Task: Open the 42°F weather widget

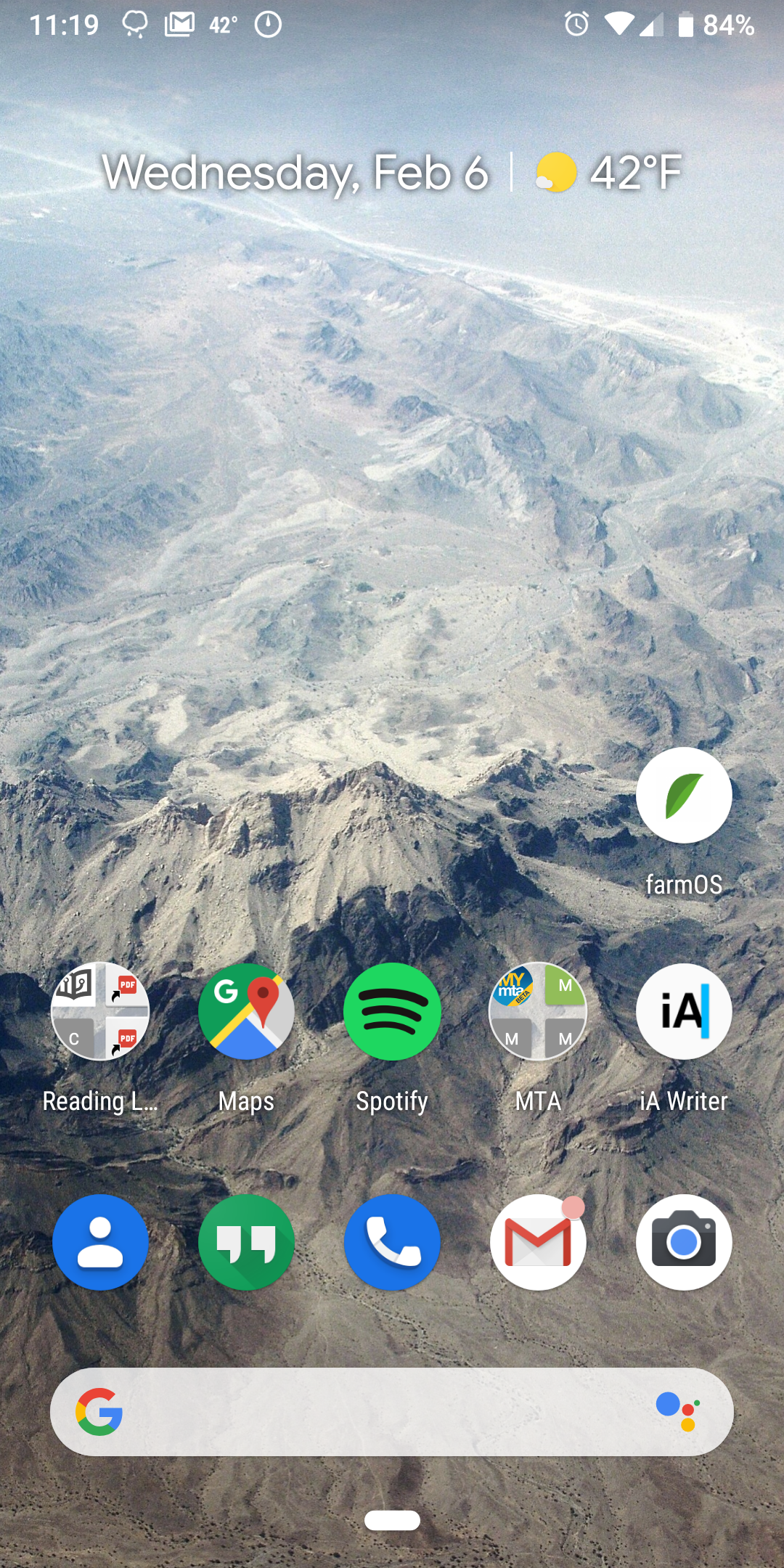Action: pyautogui.click(x=608, y=173)
